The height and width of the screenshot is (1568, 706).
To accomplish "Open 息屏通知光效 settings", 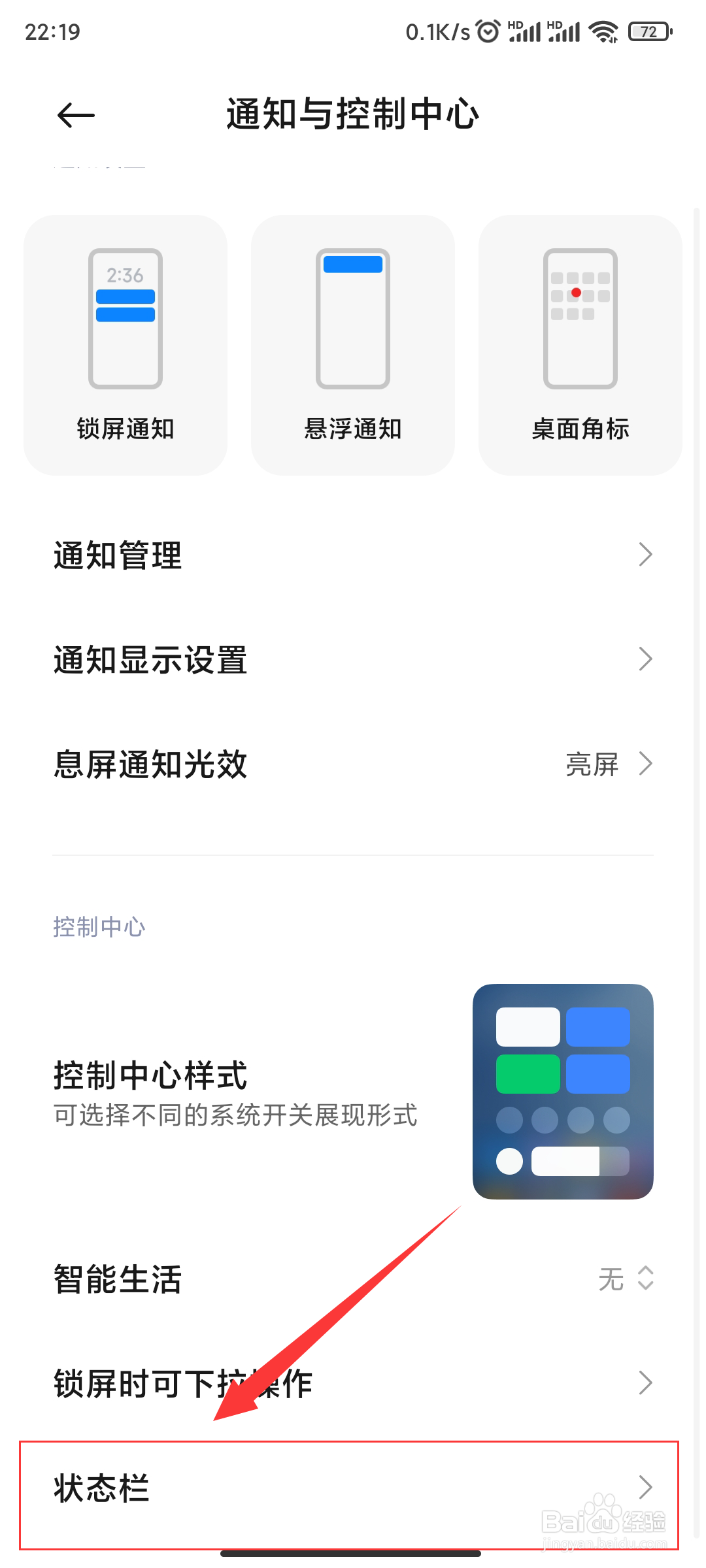I will pos(353,764).
